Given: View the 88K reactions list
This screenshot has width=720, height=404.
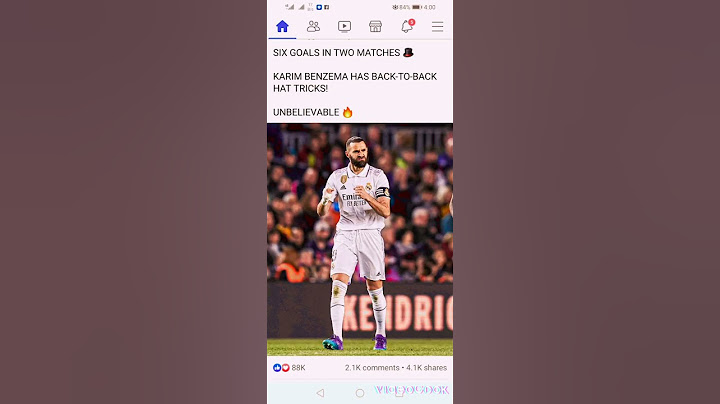Looking at the screenshot, I should pyautogui.click(x=290, y=367).
